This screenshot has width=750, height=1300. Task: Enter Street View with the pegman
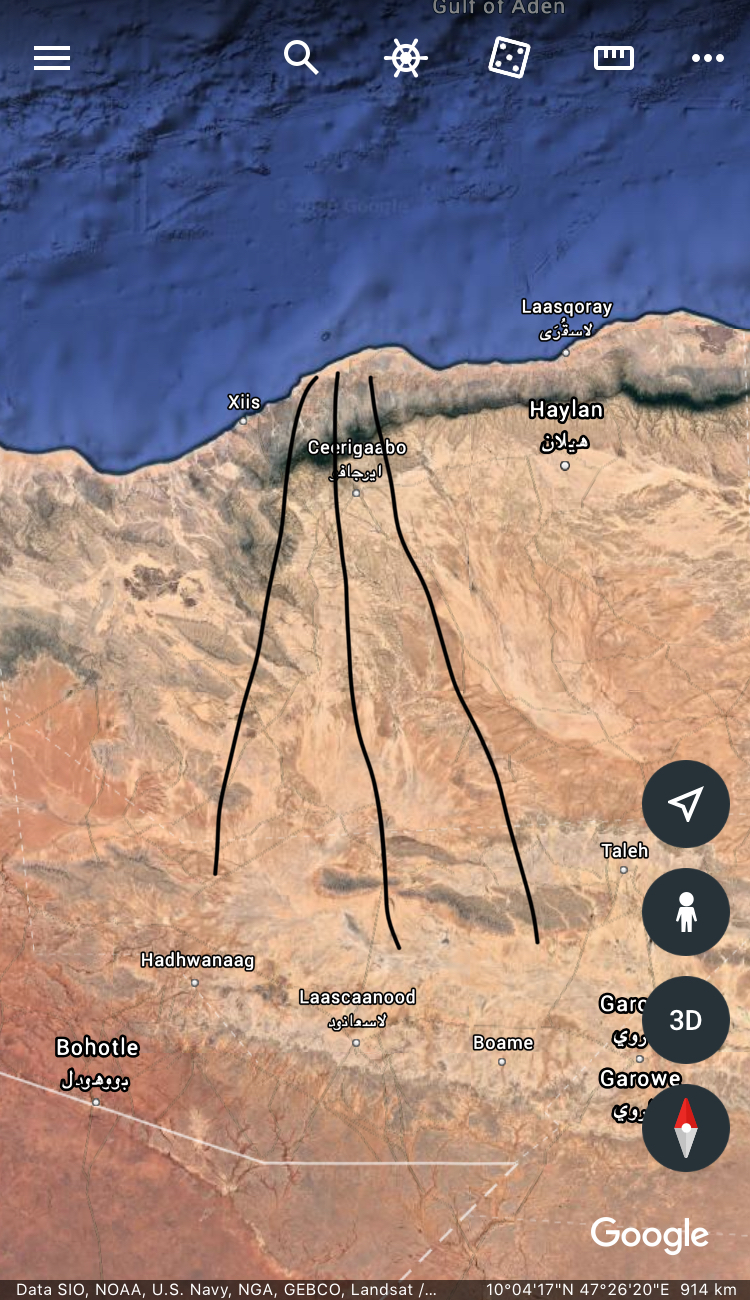coord(685,912)
